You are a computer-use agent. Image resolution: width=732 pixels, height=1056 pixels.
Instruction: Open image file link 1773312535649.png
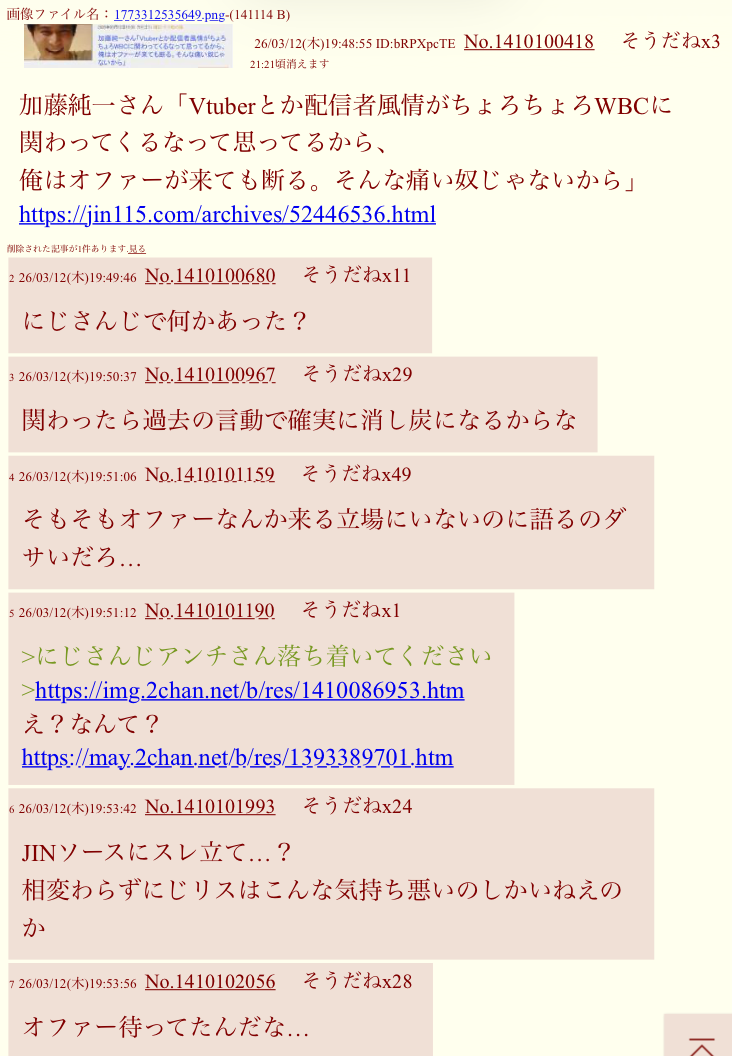coord(170,15)
